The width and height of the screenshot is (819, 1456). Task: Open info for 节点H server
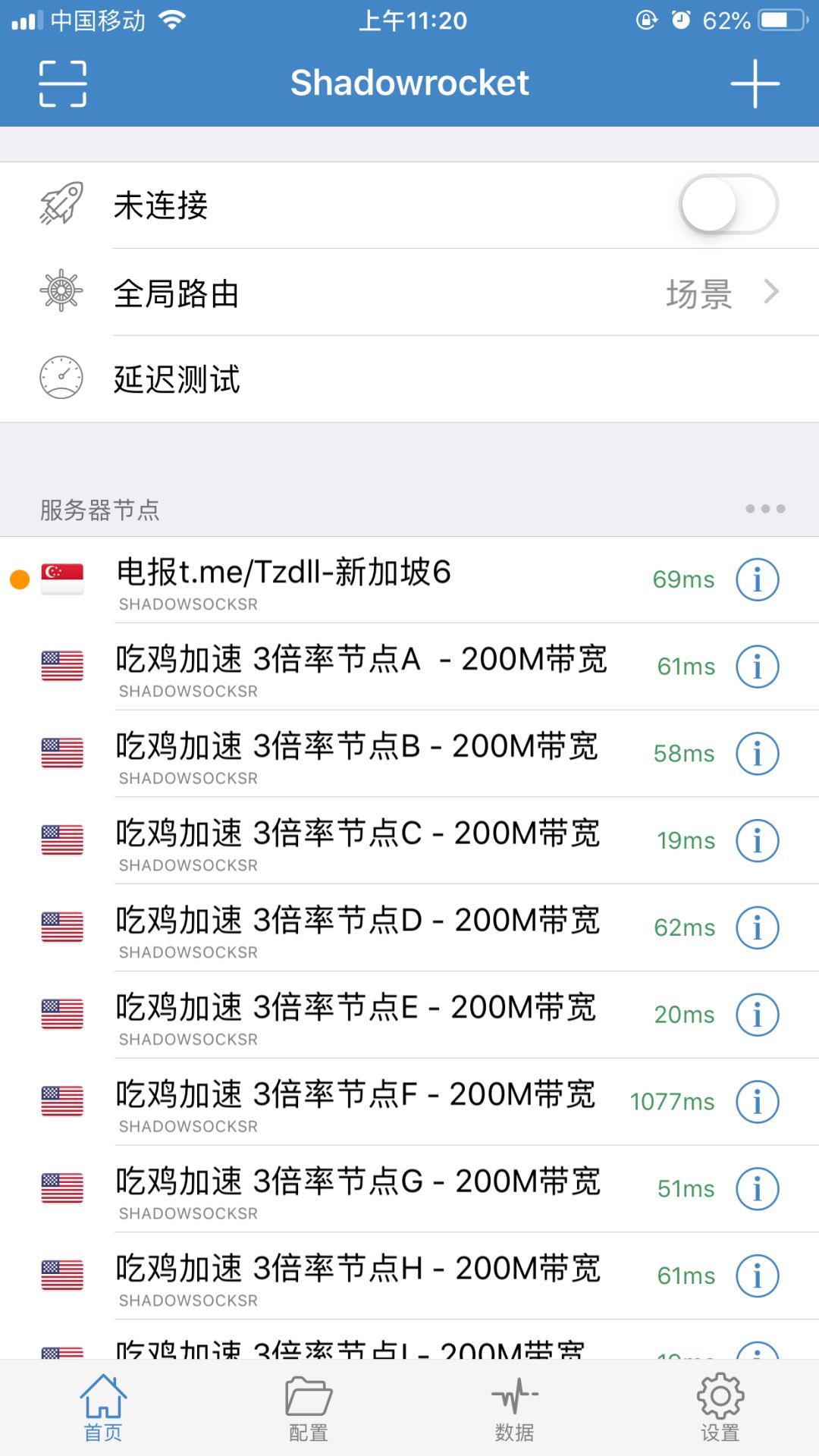click(x=757, y=1276)
